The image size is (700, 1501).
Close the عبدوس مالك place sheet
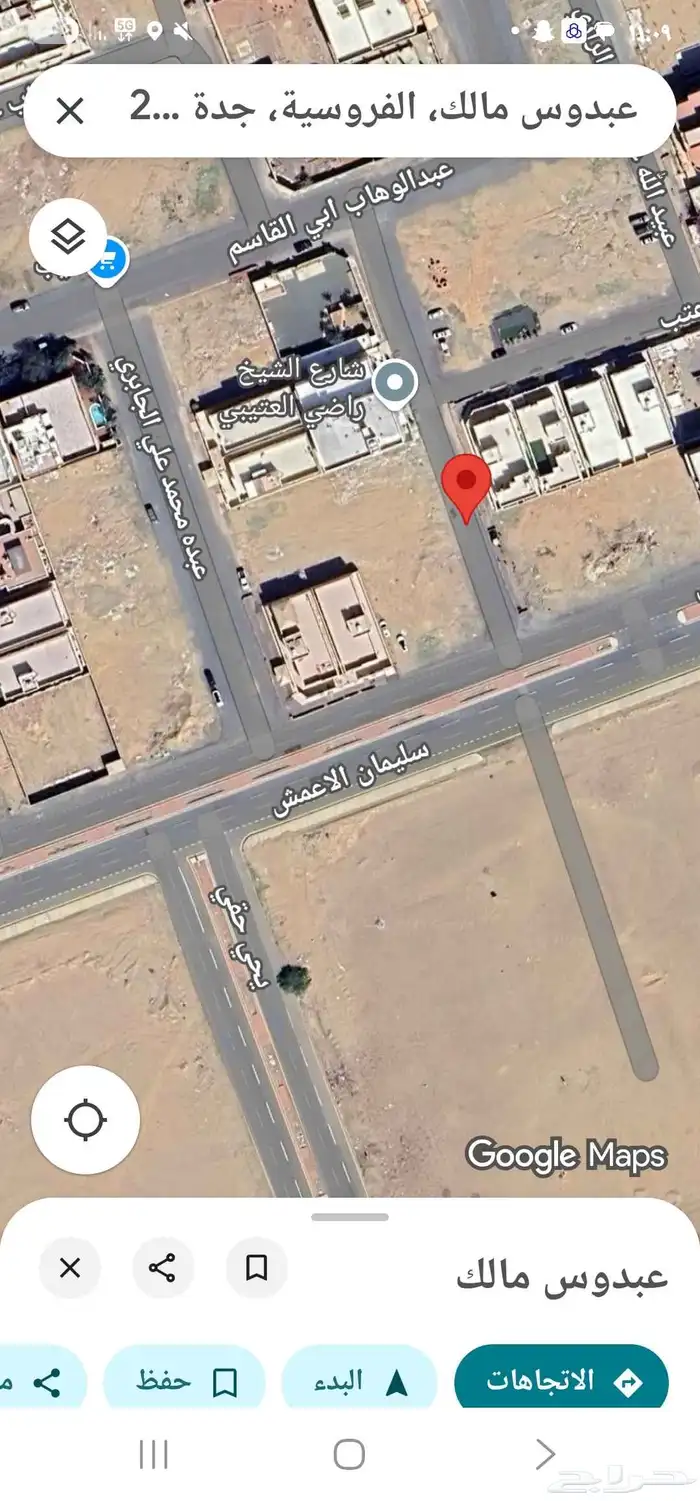(x=70, y=1268)
